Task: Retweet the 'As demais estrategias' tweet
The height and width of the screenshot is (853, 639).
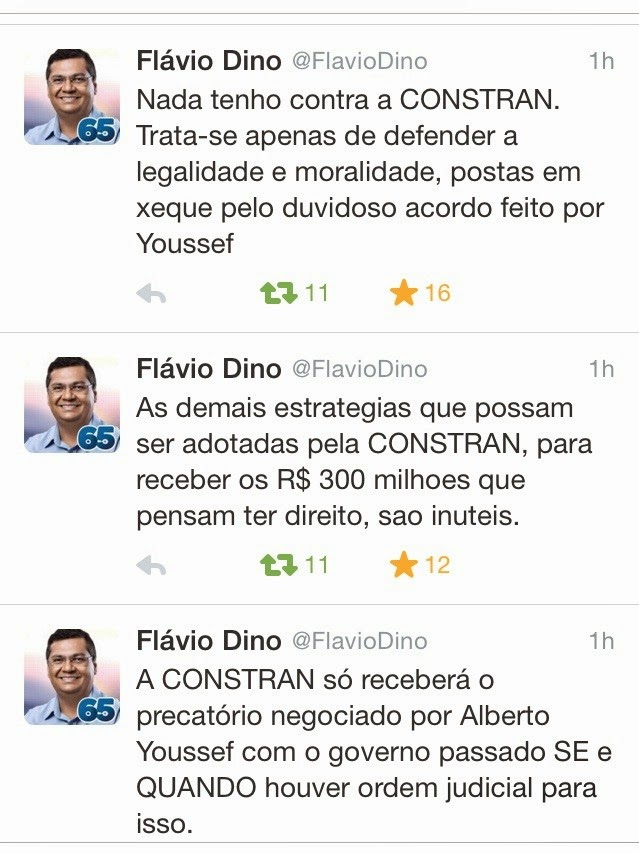Action: [279, 566]
